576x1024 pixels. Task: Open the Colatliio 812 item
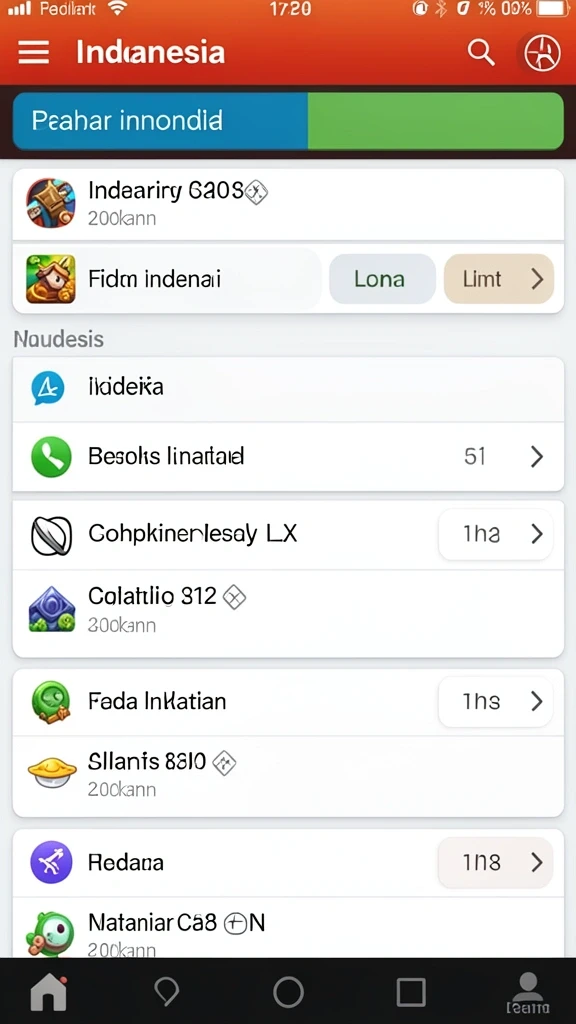coord(288,613)
